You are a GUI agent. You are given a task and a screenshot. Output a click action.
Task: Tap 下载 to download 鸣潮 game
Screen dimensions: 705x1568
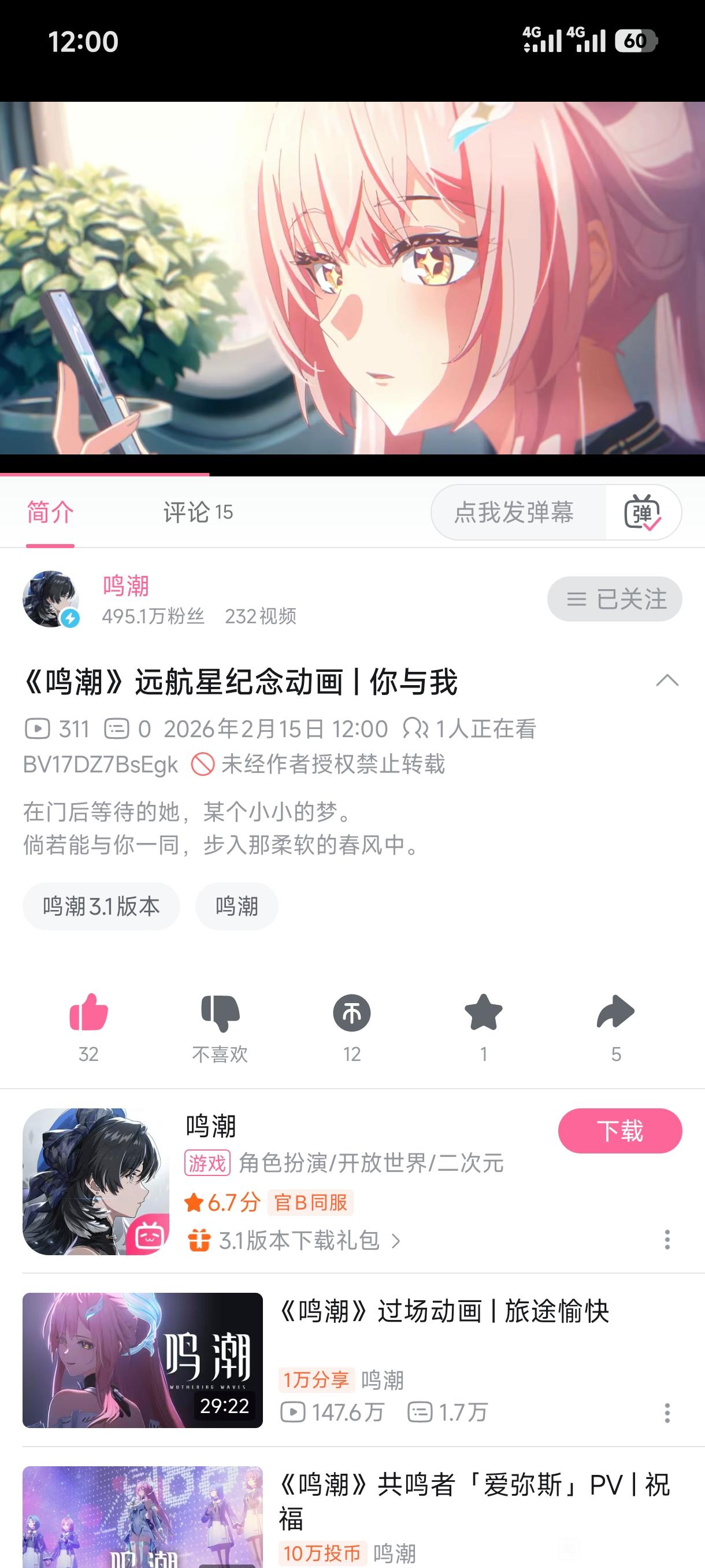[x=619, y=1131]
